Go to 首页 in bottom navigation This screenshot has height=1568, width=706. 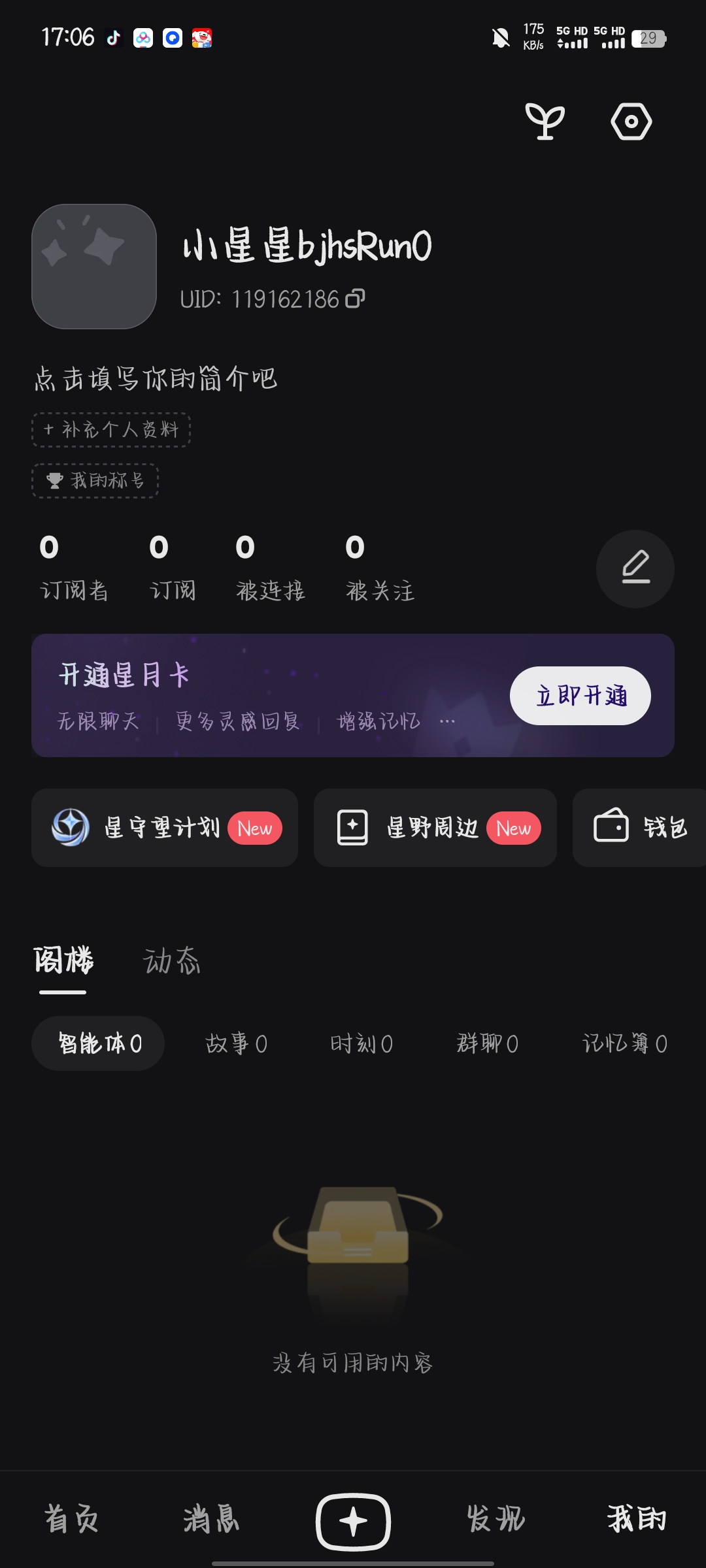coord(71,1519)
